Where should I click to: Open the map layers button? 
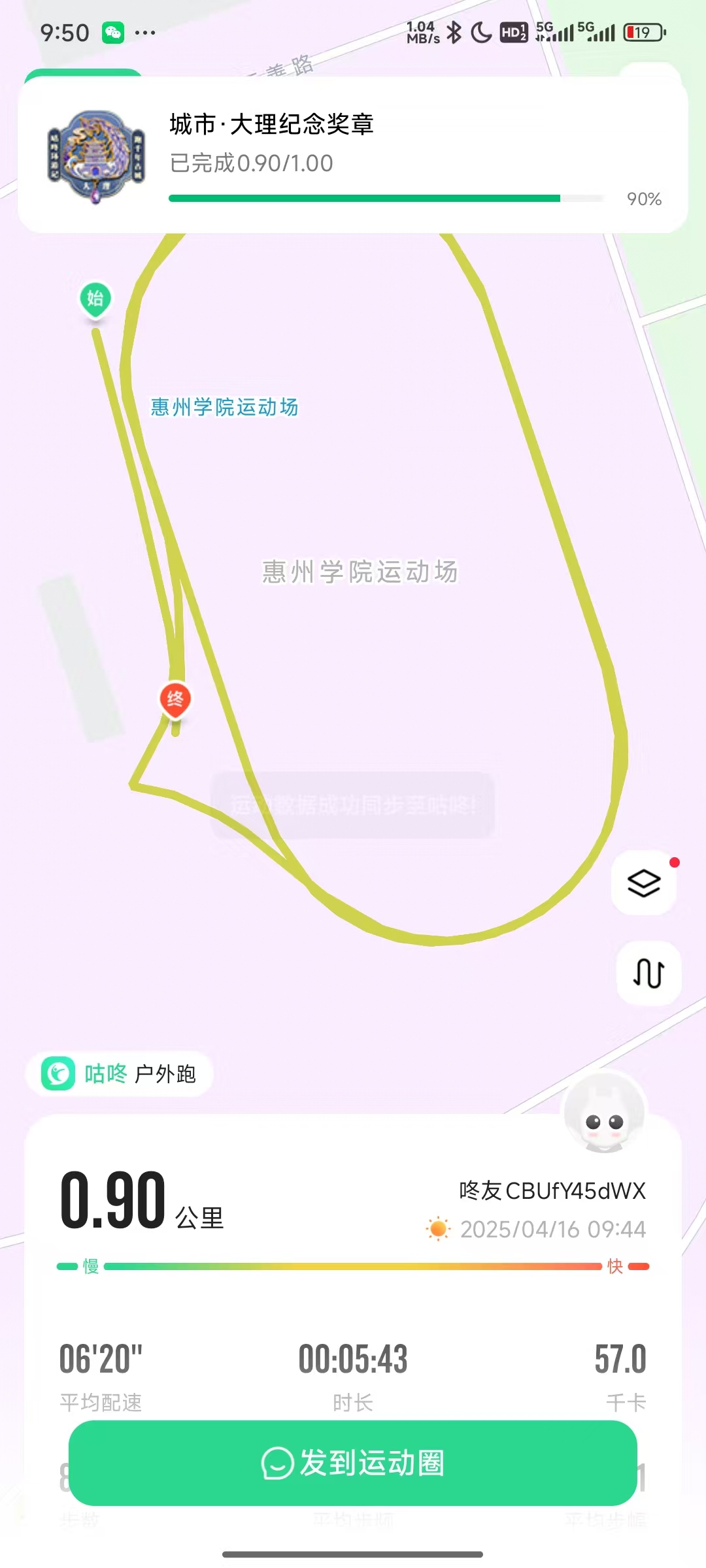(644, 883)
